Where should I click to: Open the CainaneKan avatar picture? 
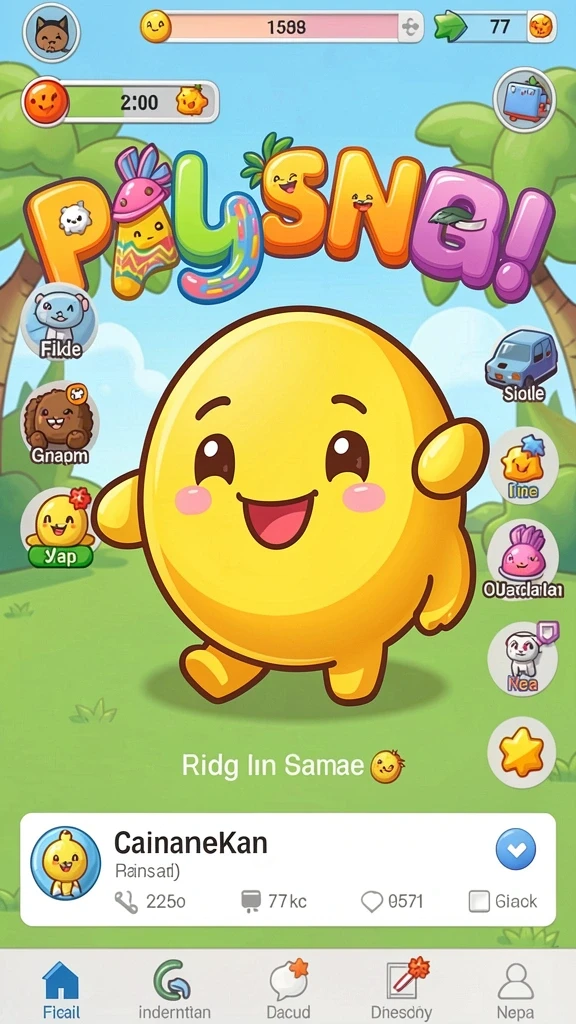pyautogui.click(x=65, y=862)
